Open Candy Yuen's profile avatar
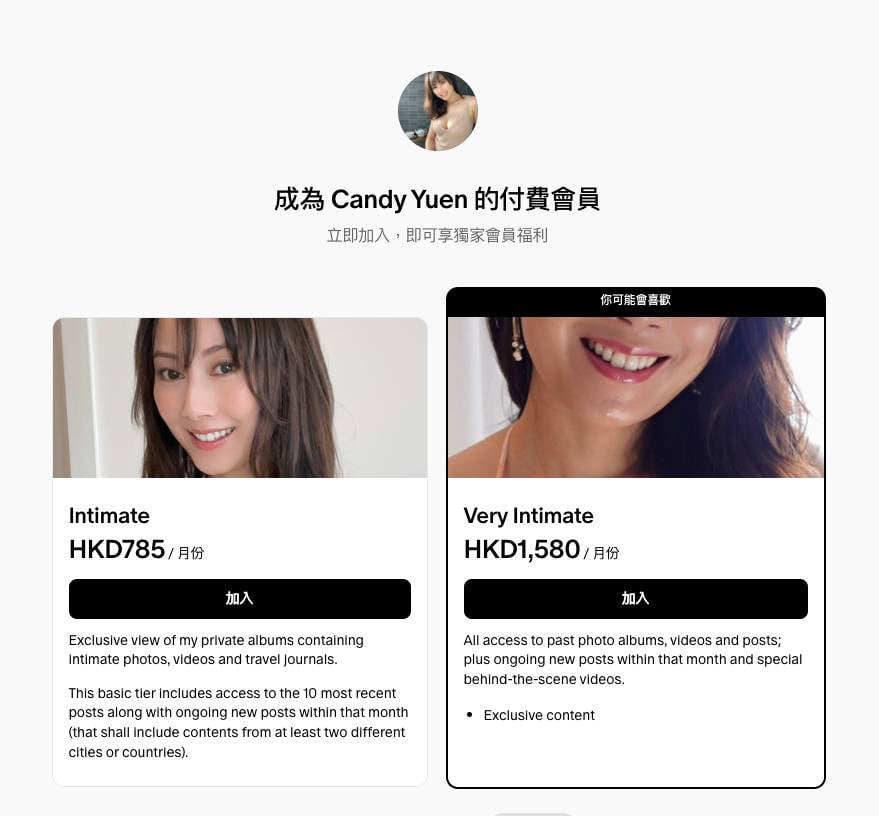 tap(438, 111)
